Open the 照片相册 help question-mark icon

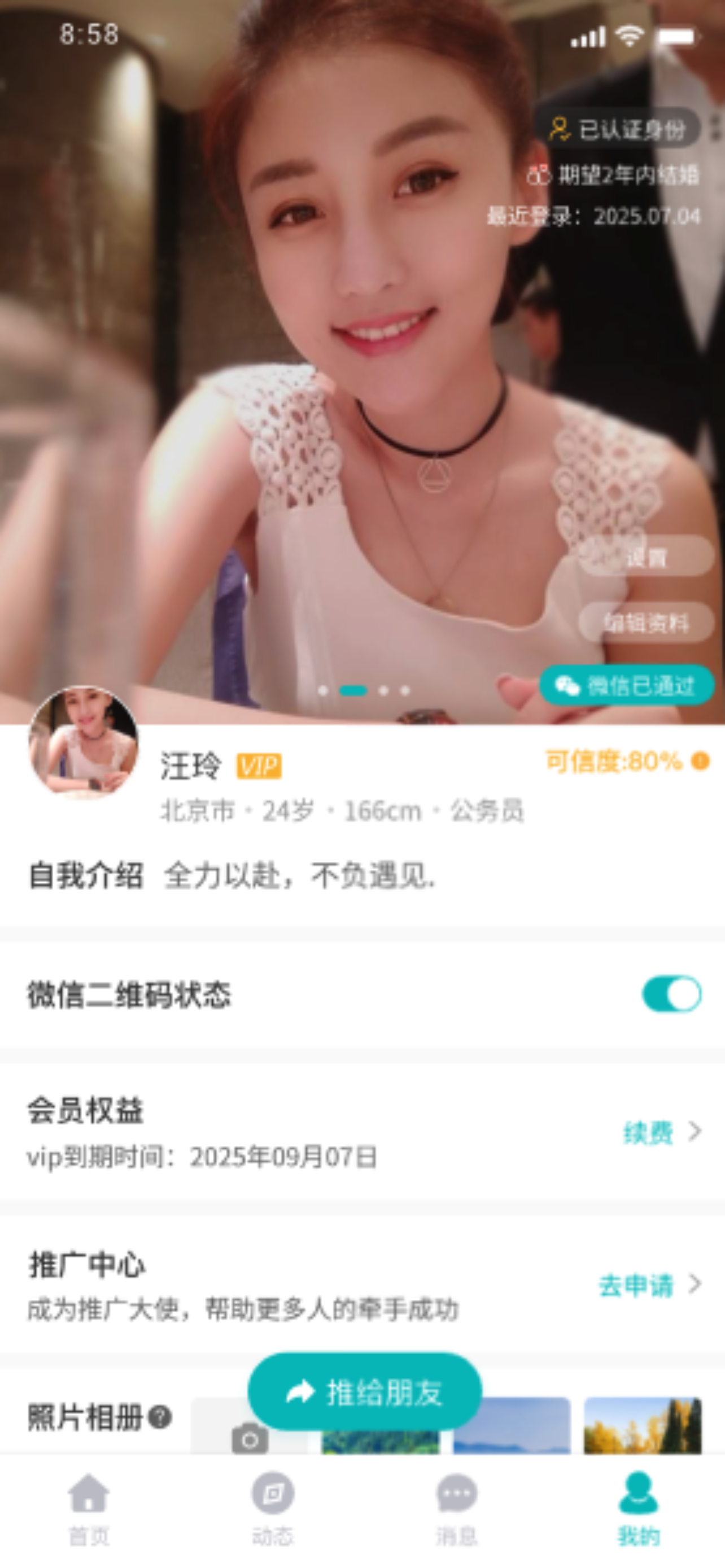(x=160, y=1417)
